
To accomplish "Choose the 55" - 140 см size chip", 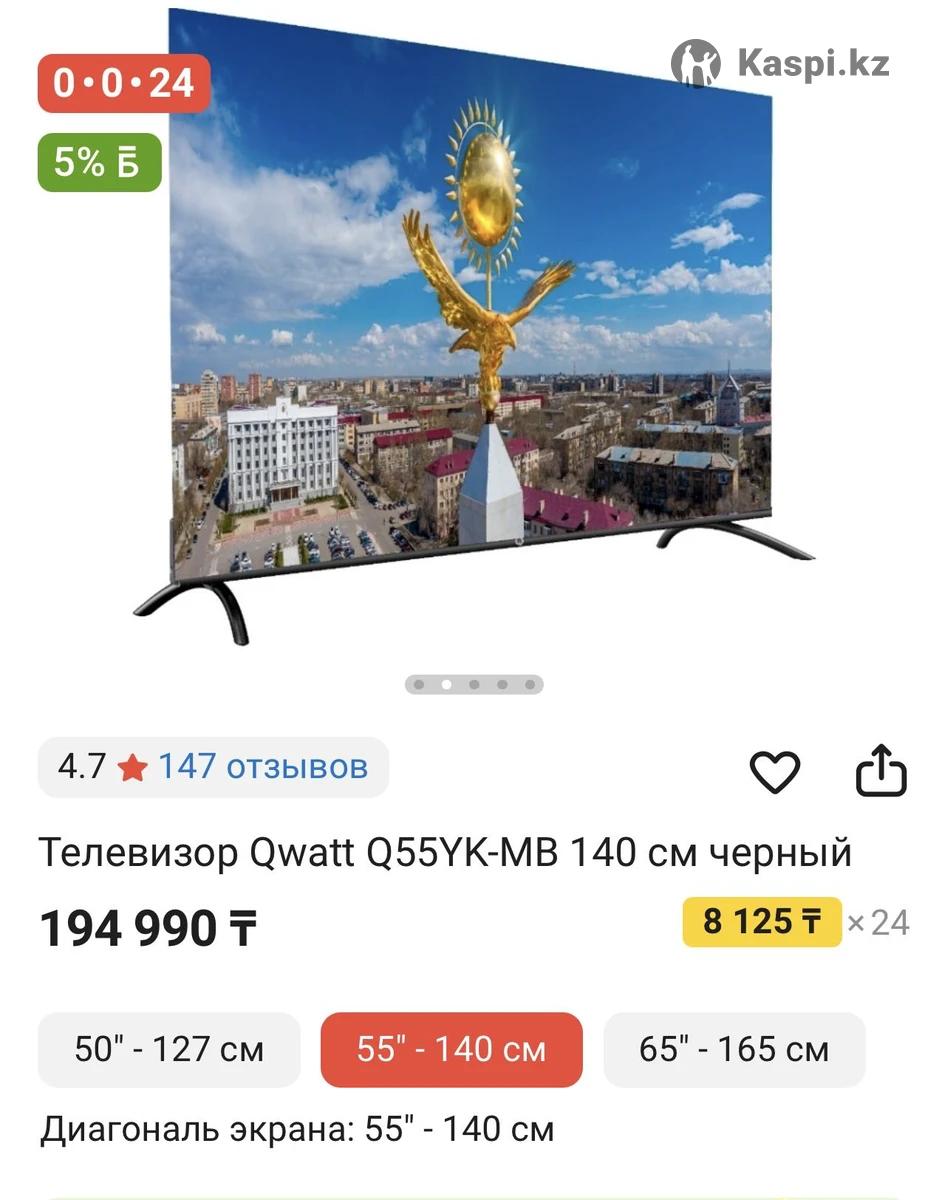I will point(451,1049).
